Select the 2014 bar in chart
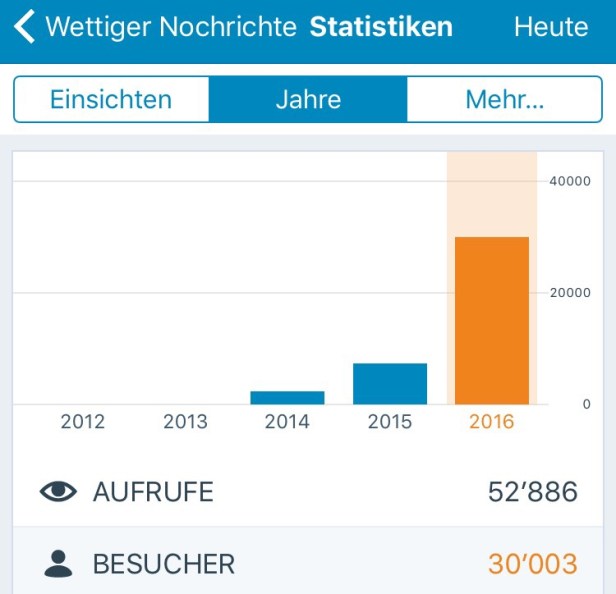The image size is (616, 594). [287, 397]
